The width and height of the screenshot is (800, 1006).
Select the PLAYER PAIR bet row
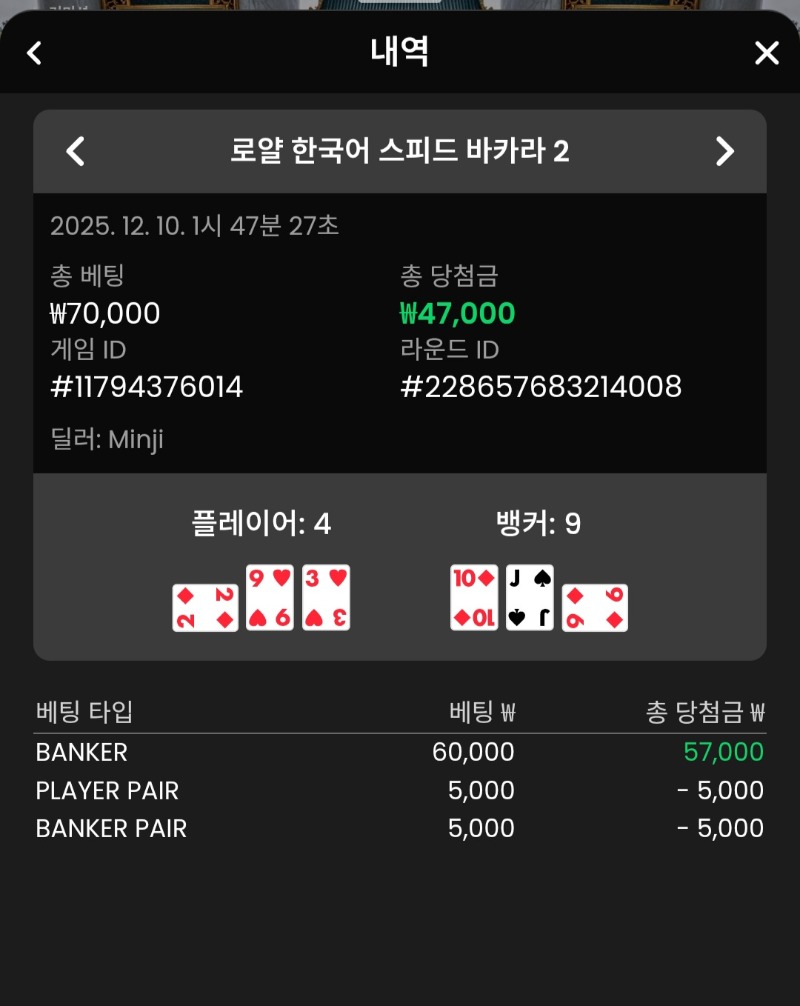tap(400, 790)
